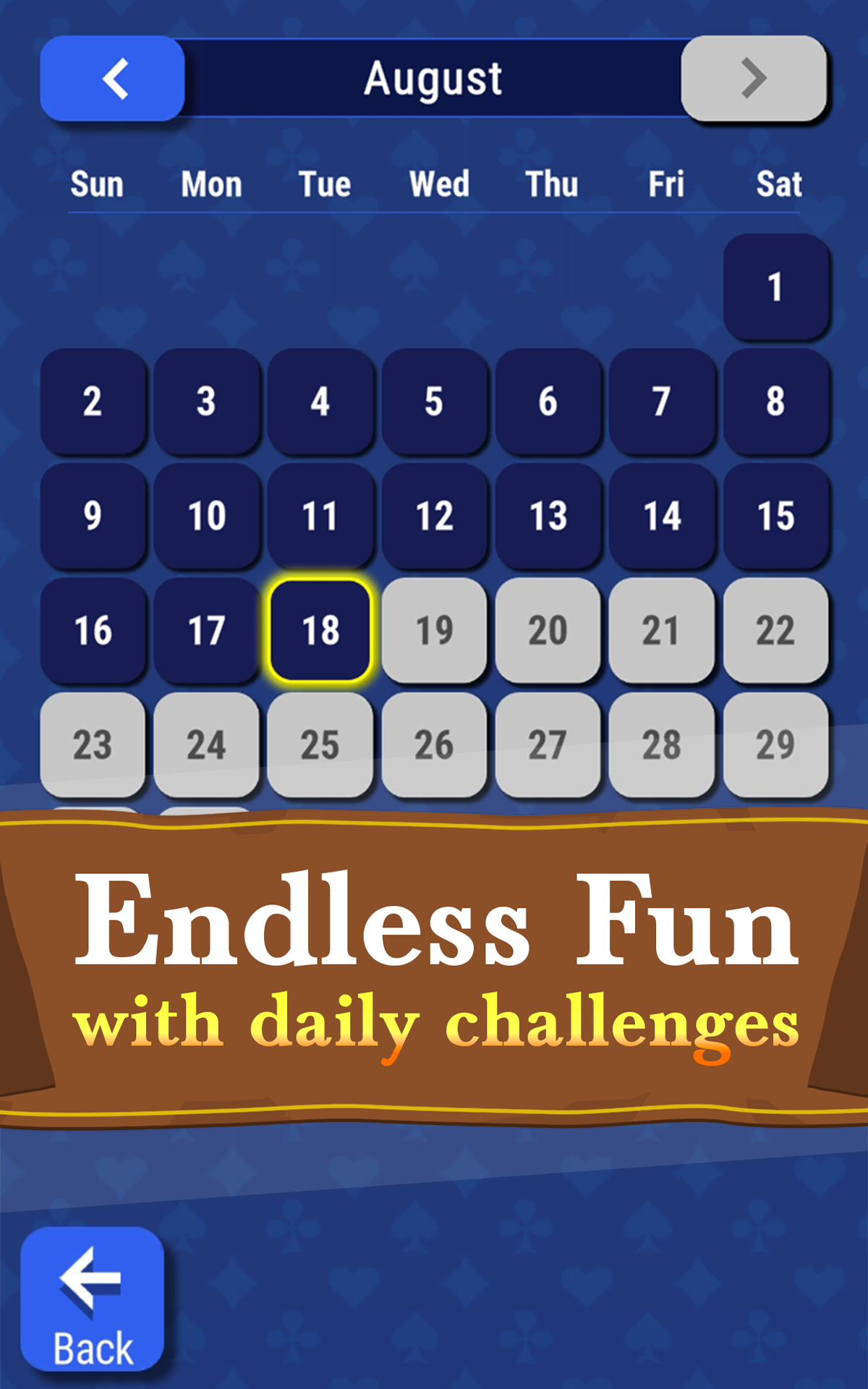The image size is (868, 1389).
Task: Pick day 17 on the calendar
Action: tap(207, 630)
